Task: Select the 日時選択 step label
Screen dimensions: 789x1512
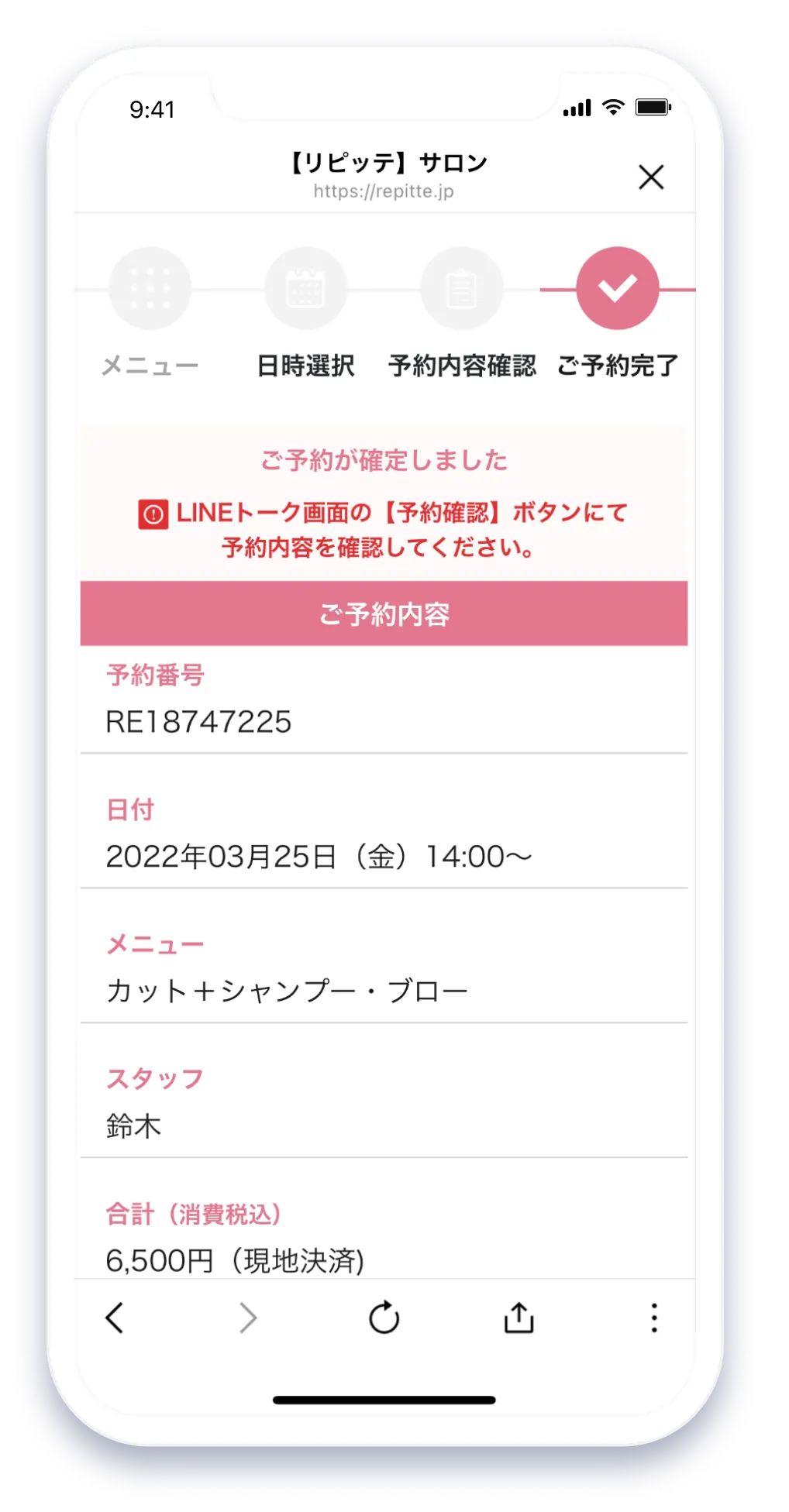Action: click(306, 365)
